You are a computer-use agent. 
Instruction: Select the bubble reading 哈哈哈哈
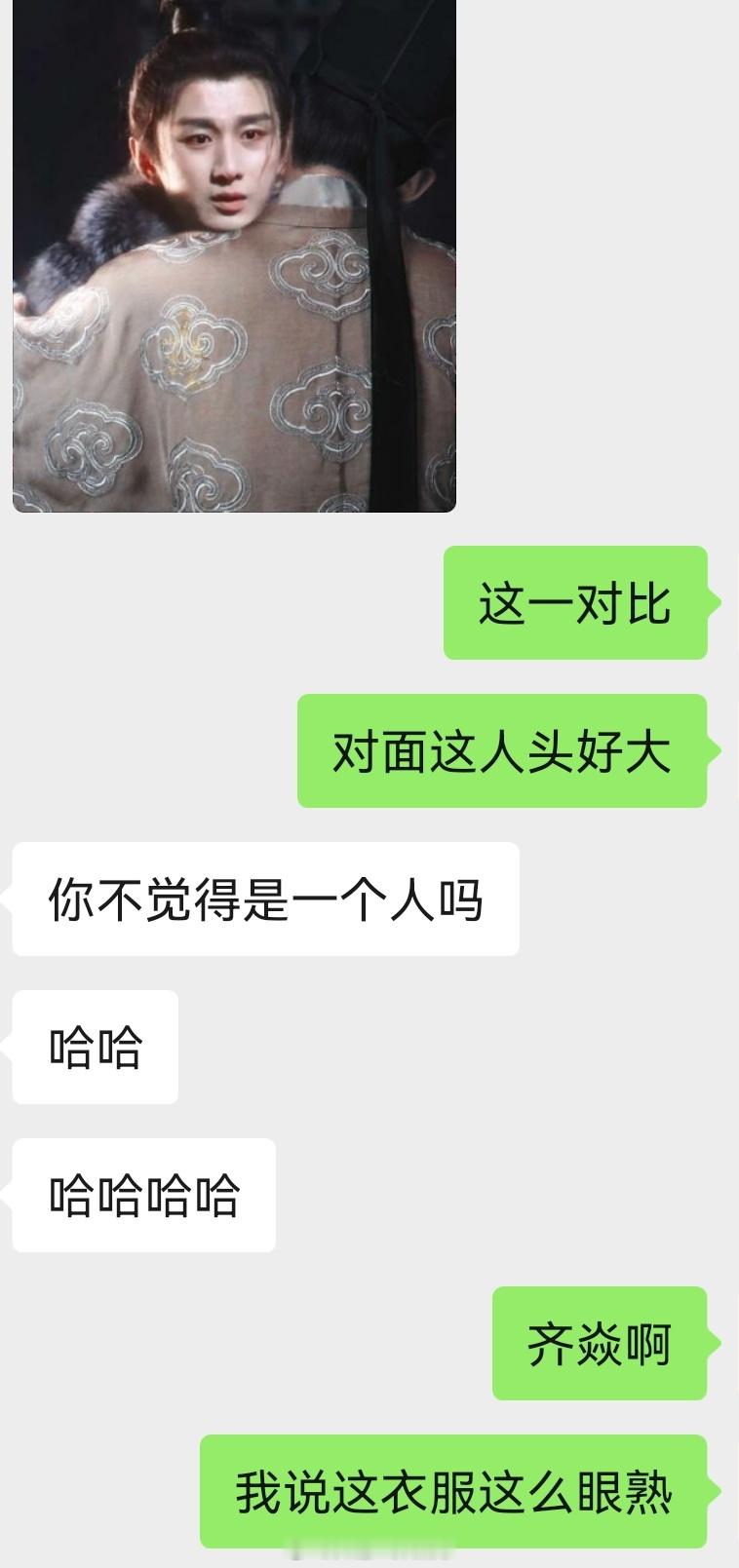142,1195
